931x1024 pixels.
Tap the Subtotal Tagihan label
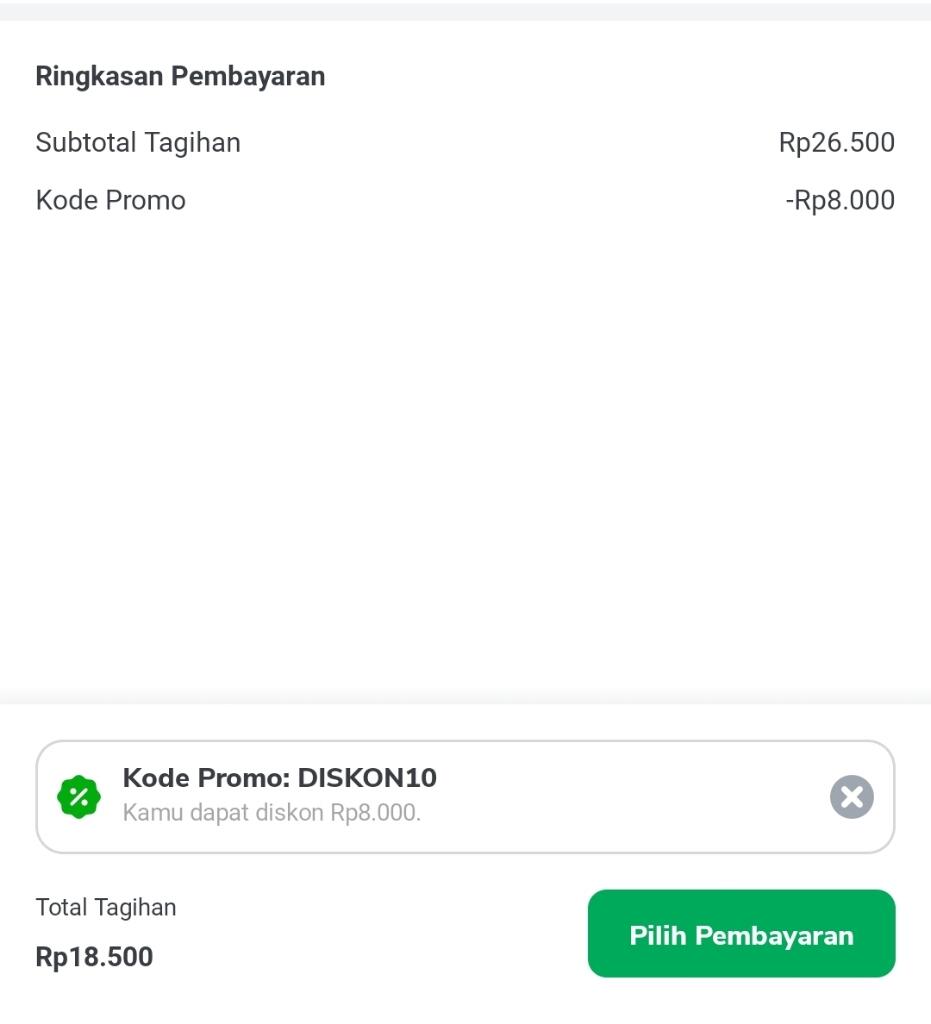click(138, 142)
